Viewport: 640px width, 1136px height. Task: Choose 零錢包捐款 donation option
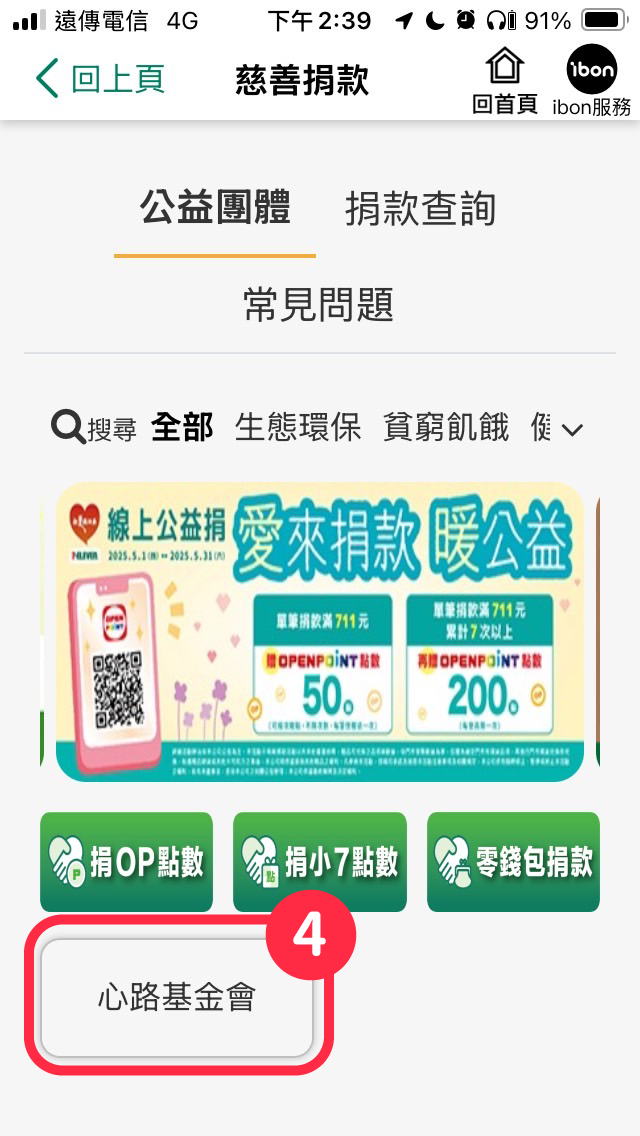(x=513, y=861)
